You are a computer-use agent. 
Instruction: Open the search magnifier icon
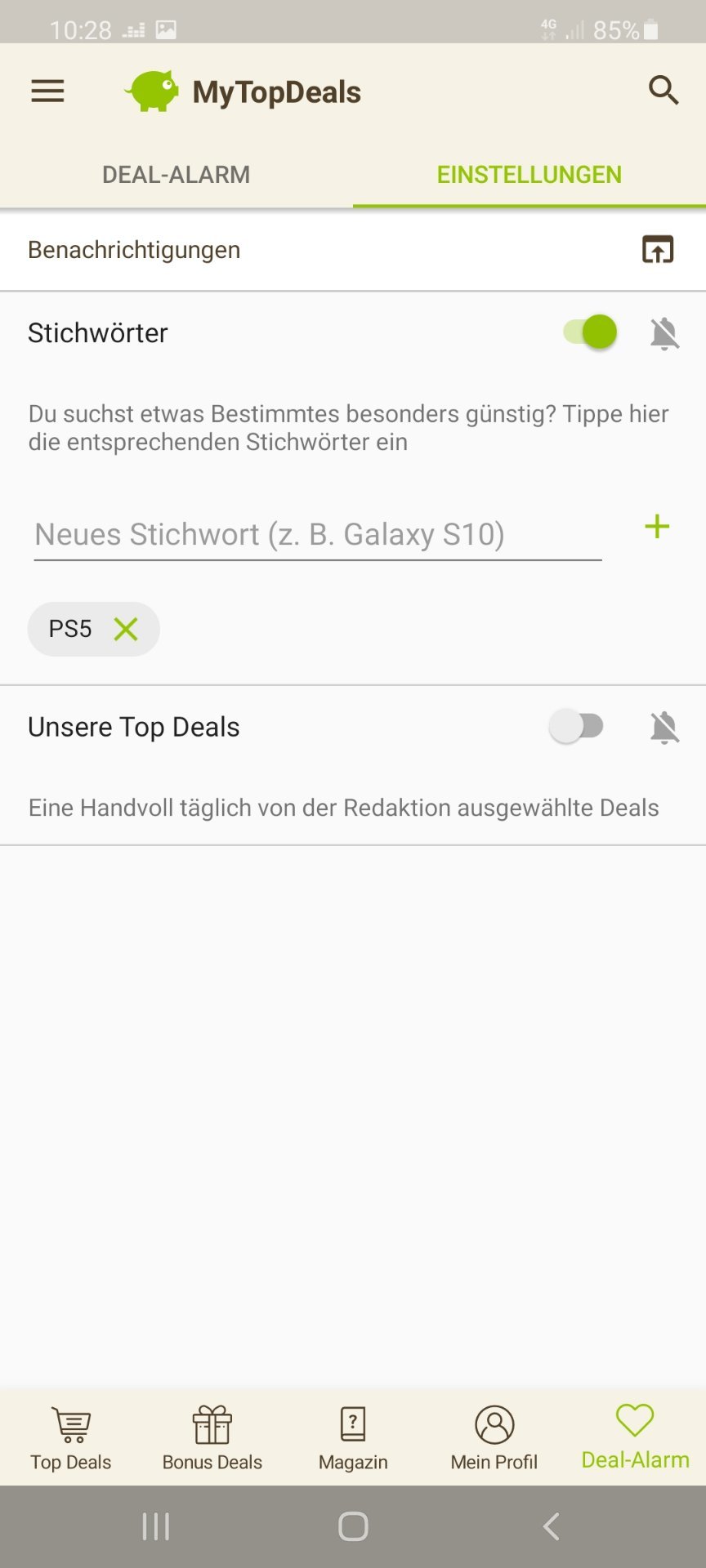tap(664, 91)
